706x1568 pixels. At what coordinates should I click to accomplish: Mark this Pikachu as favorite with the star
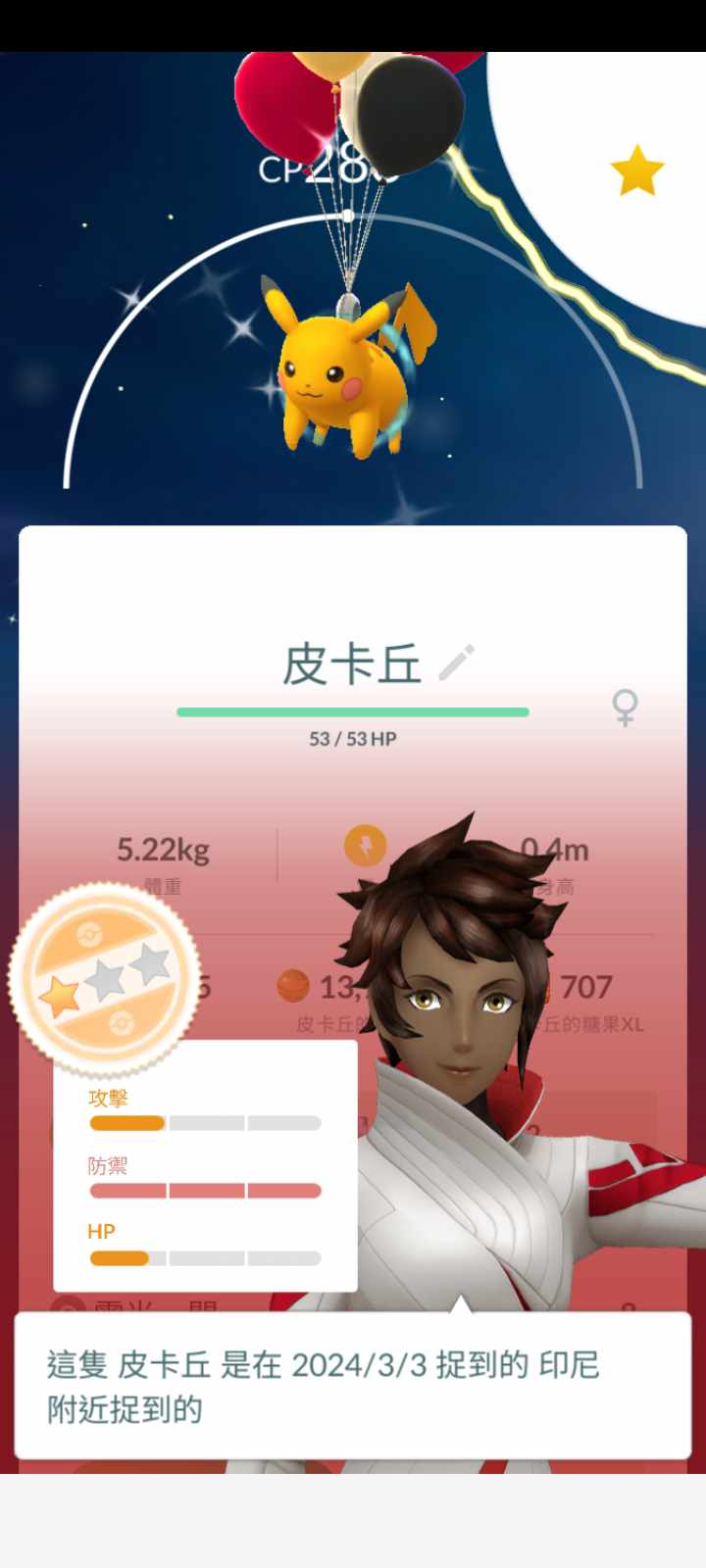[637, 171]
